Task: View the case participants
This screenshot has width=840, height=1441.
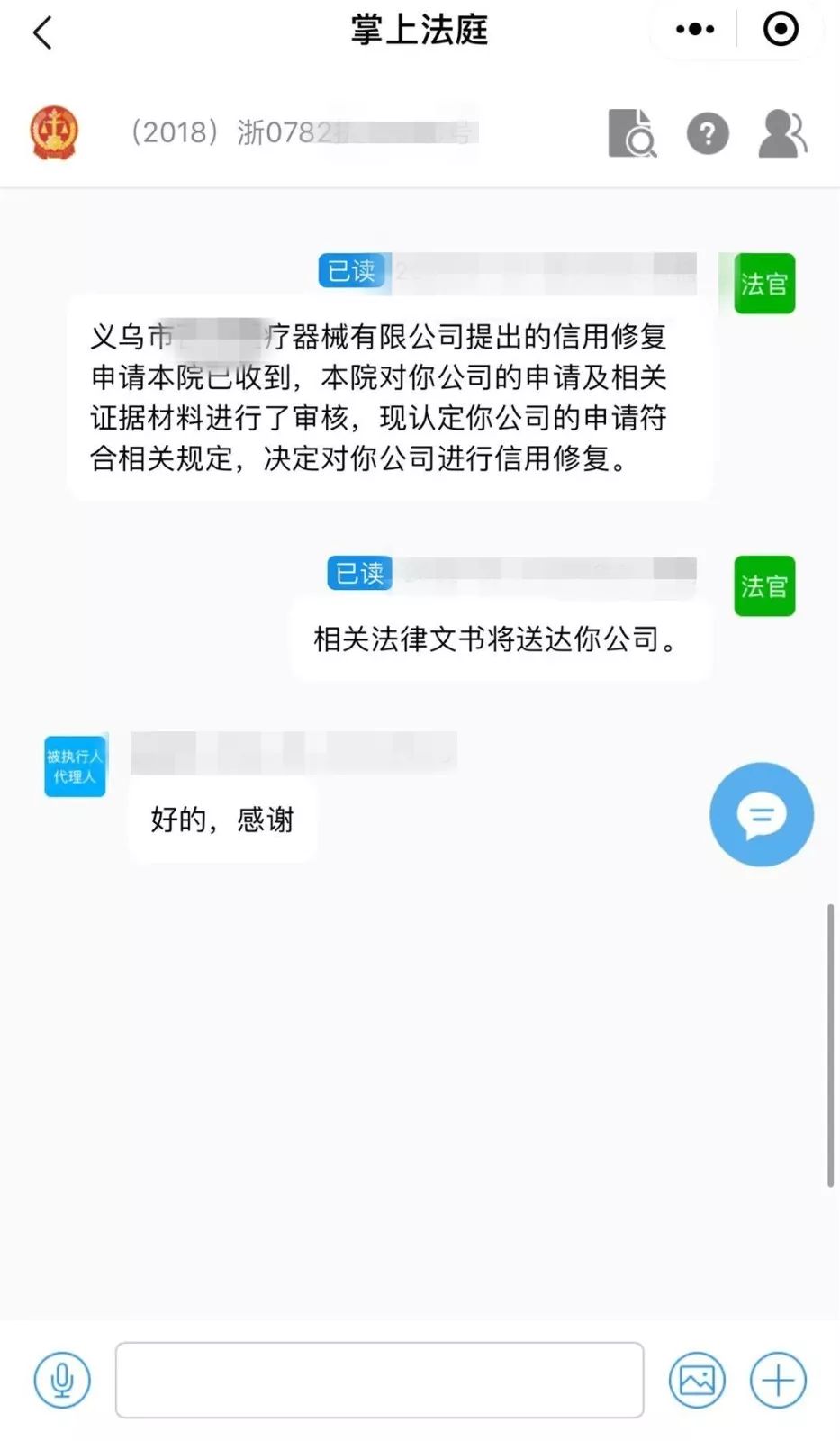Action: [781, 134]
